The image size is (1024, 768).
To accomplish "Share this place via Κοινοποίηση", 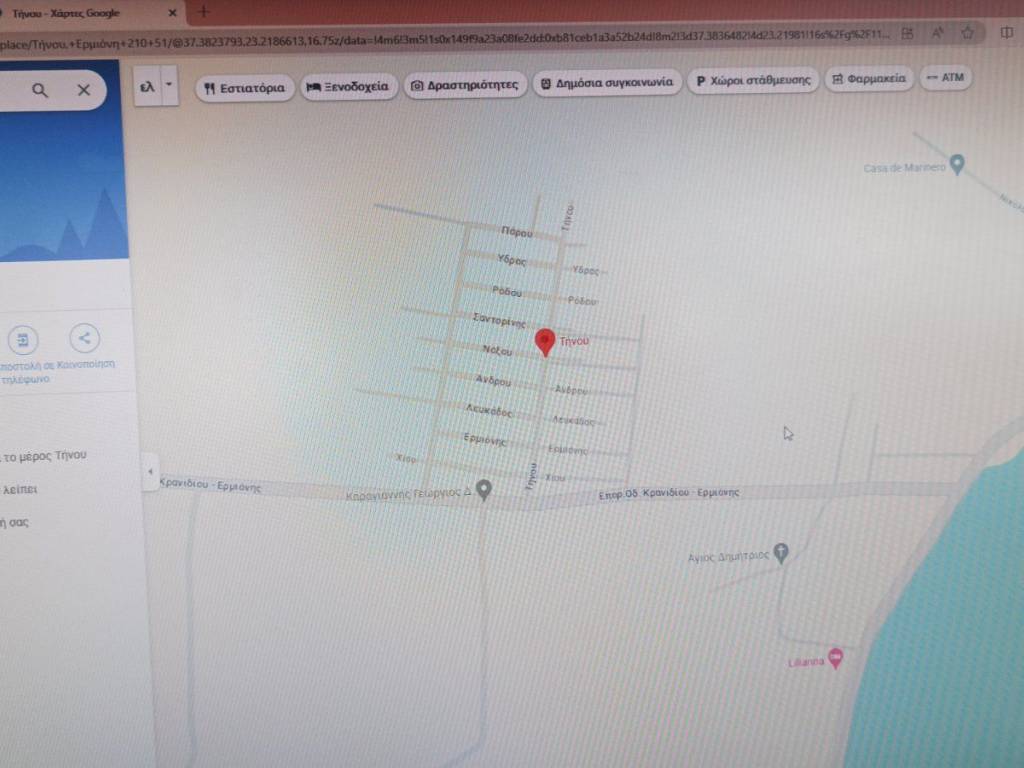I will [84, 339].
